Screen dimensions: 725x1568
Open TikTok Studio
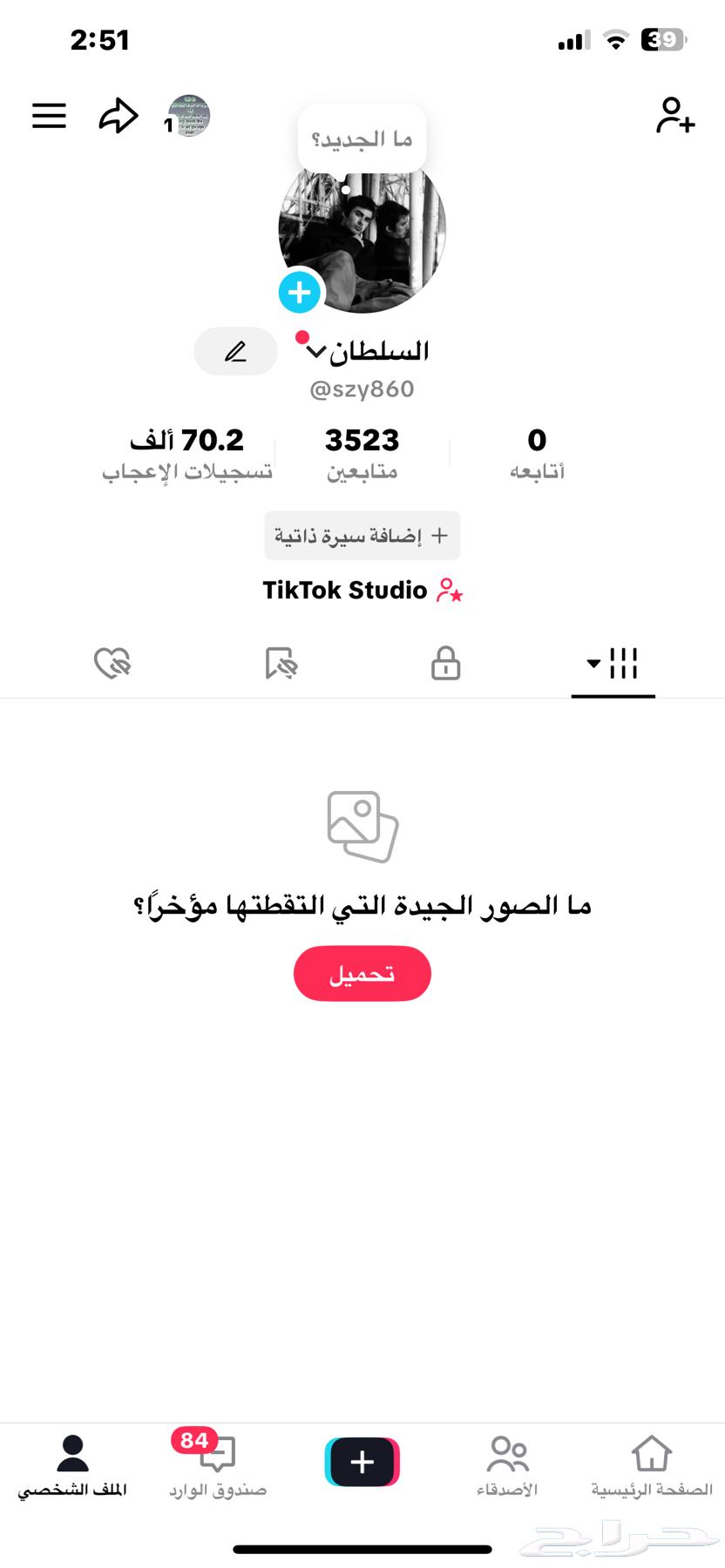[362, 591]
